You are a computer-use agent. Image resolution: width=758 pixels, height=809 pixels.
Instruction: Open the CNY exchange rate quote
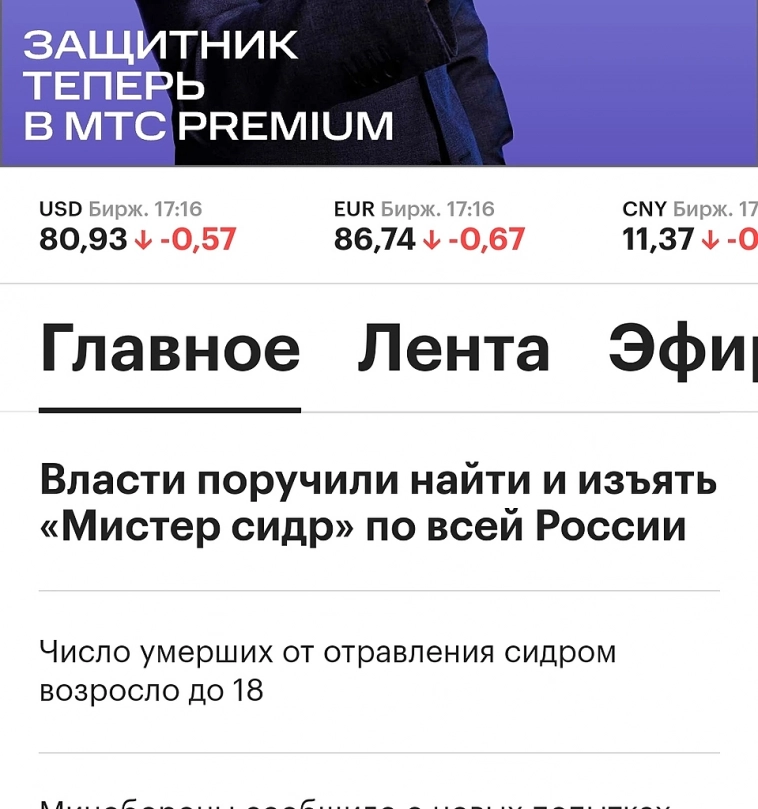pos(688,226)
